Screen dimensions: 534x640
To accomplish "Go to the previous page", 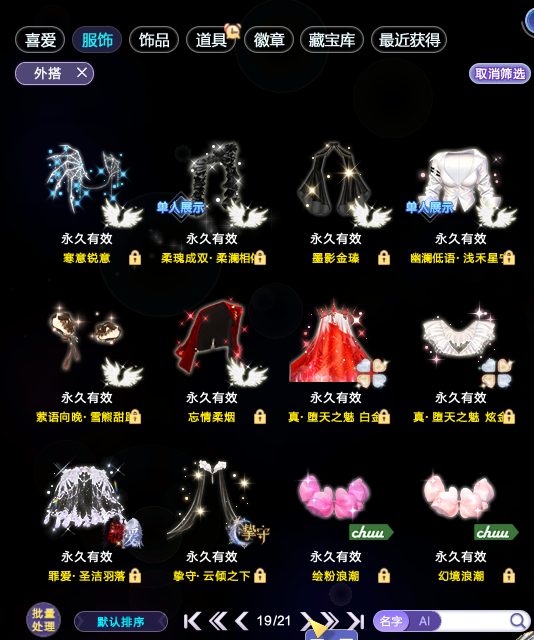I will [242, 621].
